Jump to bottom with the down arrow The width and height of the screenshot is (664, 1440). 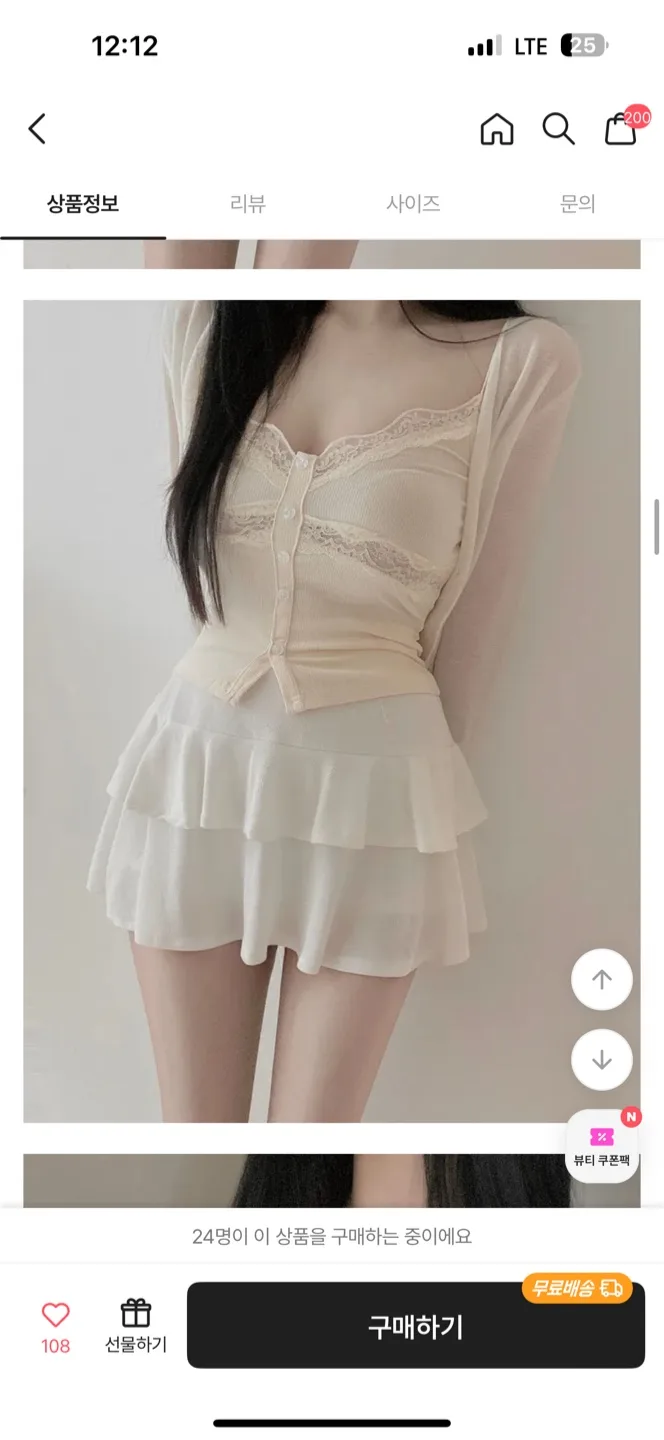tap(602, 1060)
